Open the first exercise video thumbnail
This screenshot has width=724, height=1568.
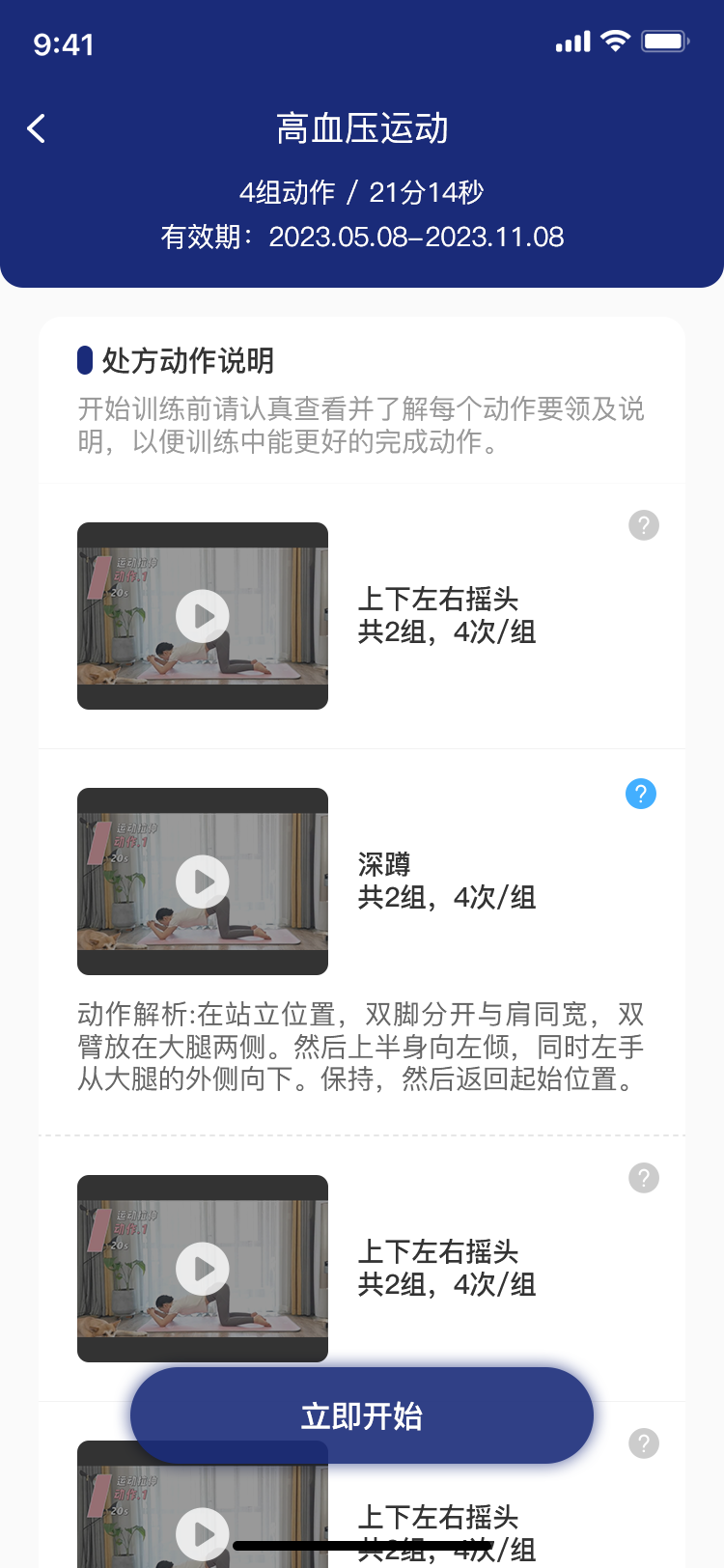pyautogui.click(x=202, y=616)
